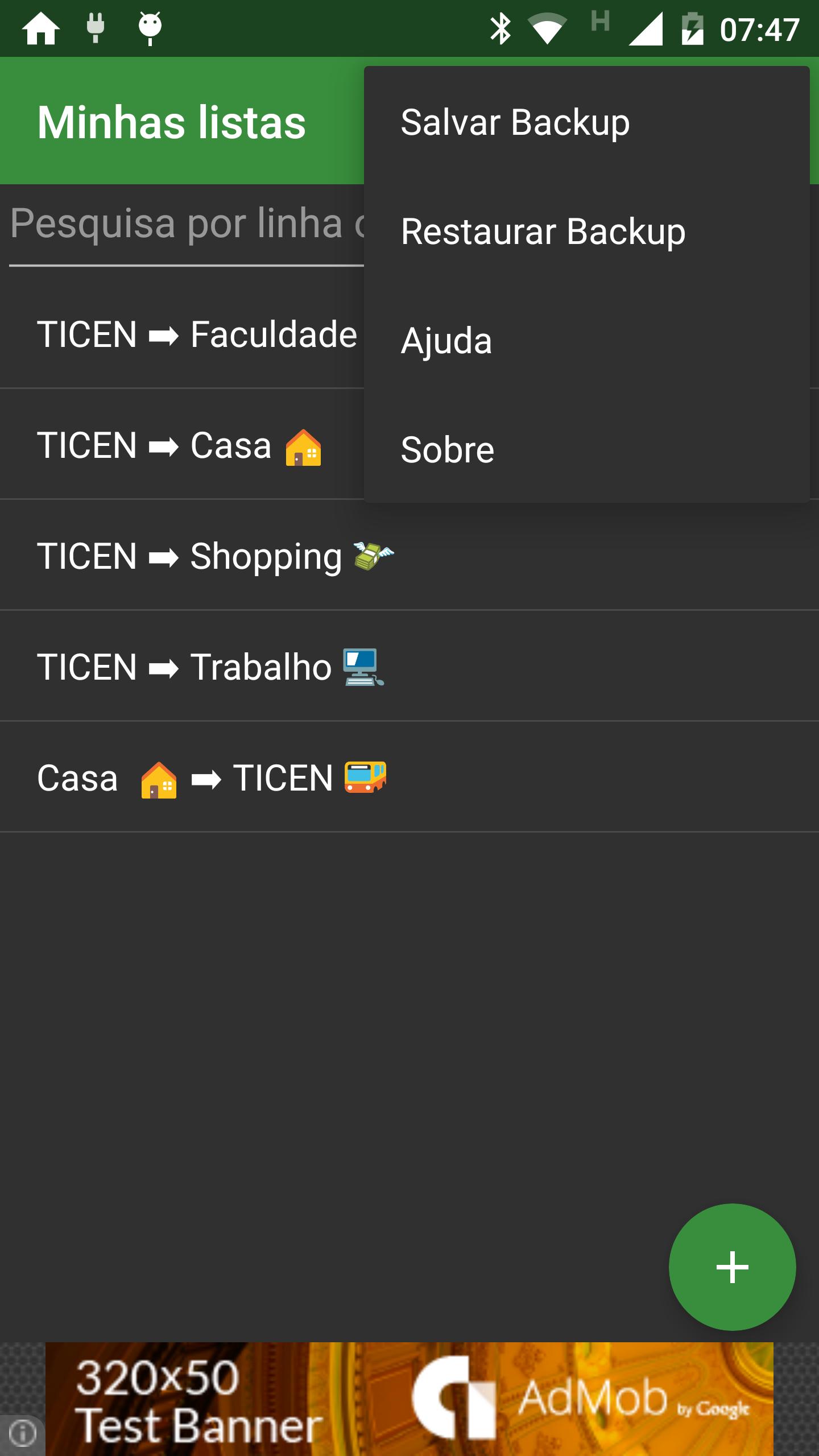Screen dimensions: 819x1456
Task: Open the Sobre menu item
Action: (x=586, y=450)
